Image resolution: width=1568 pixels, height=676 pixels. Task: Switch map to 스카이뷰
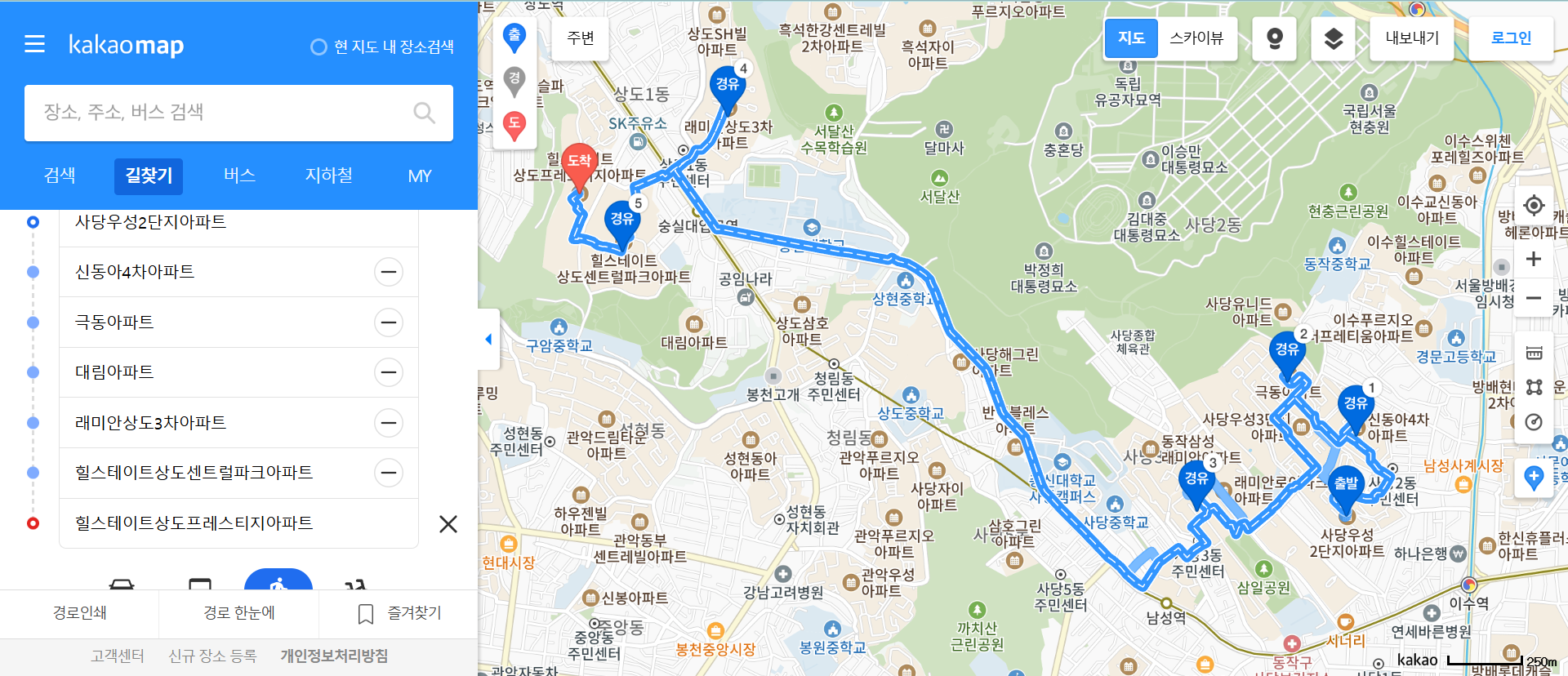click(x=1196, y=38)
